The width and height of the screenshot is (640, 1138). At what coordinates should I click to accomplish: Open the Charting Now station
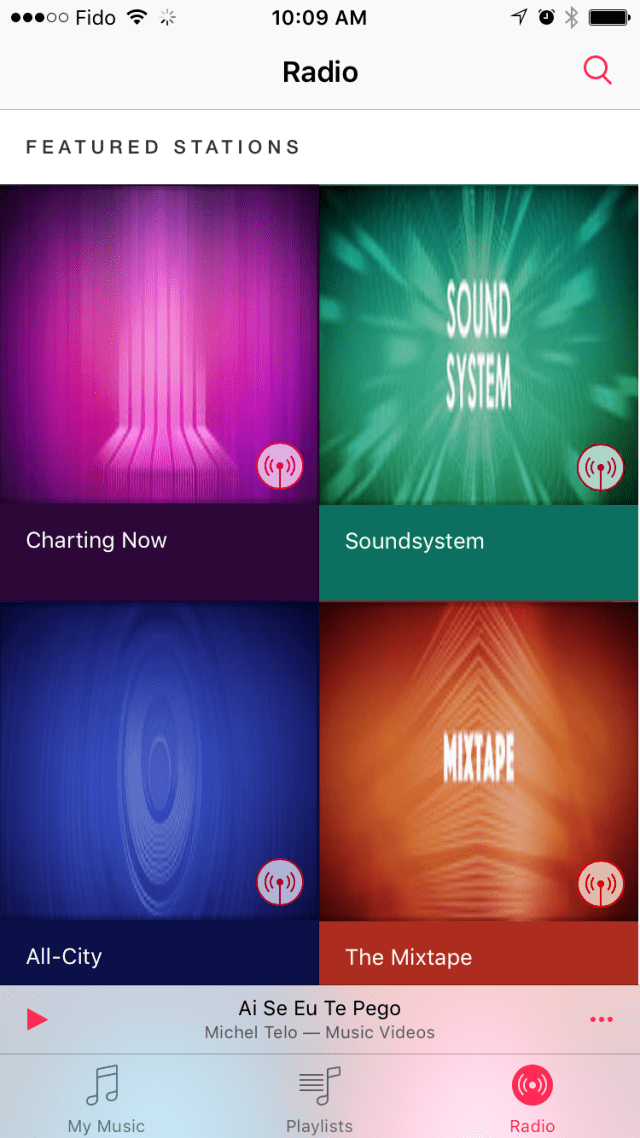159,390
